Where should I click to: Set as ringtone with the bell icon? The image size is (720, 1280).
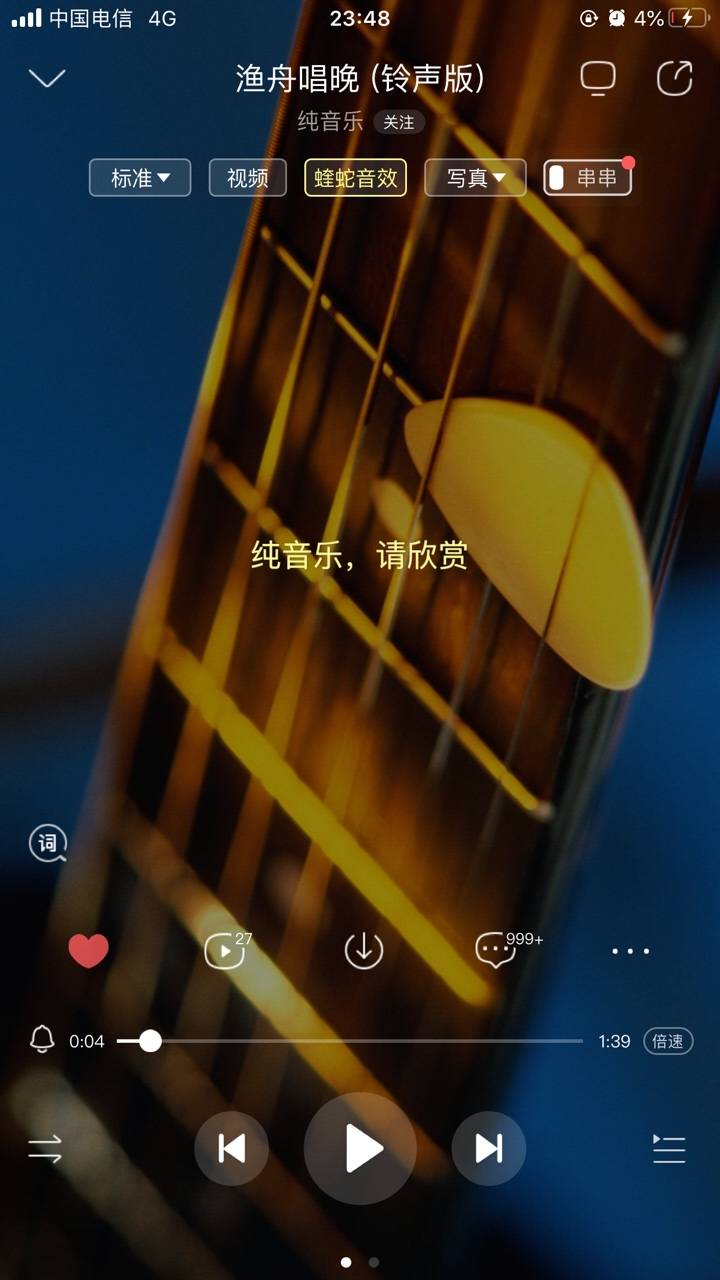pyautogui.click(x=42, y=1040)
